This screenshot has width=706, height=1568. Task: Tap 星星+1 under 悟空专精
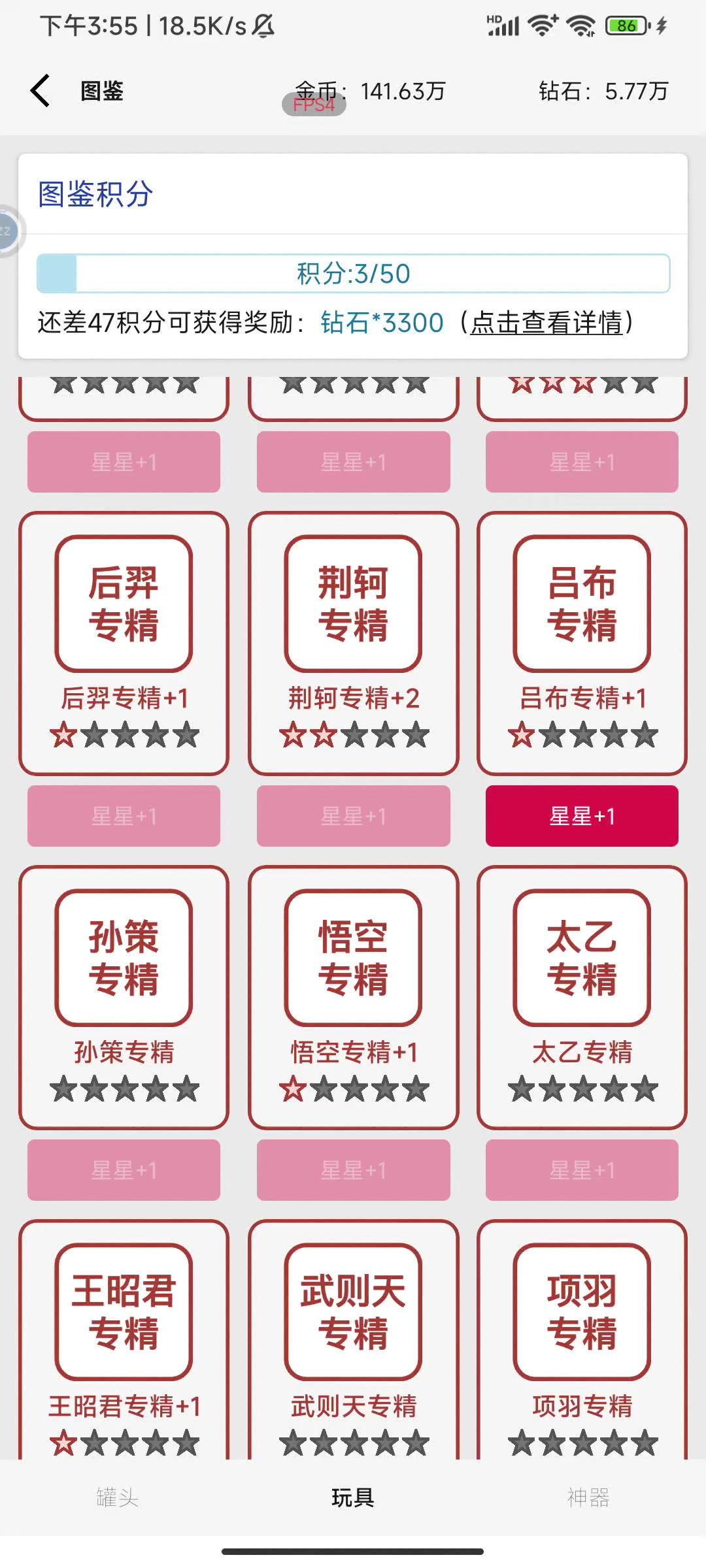tap(353, 1170)
